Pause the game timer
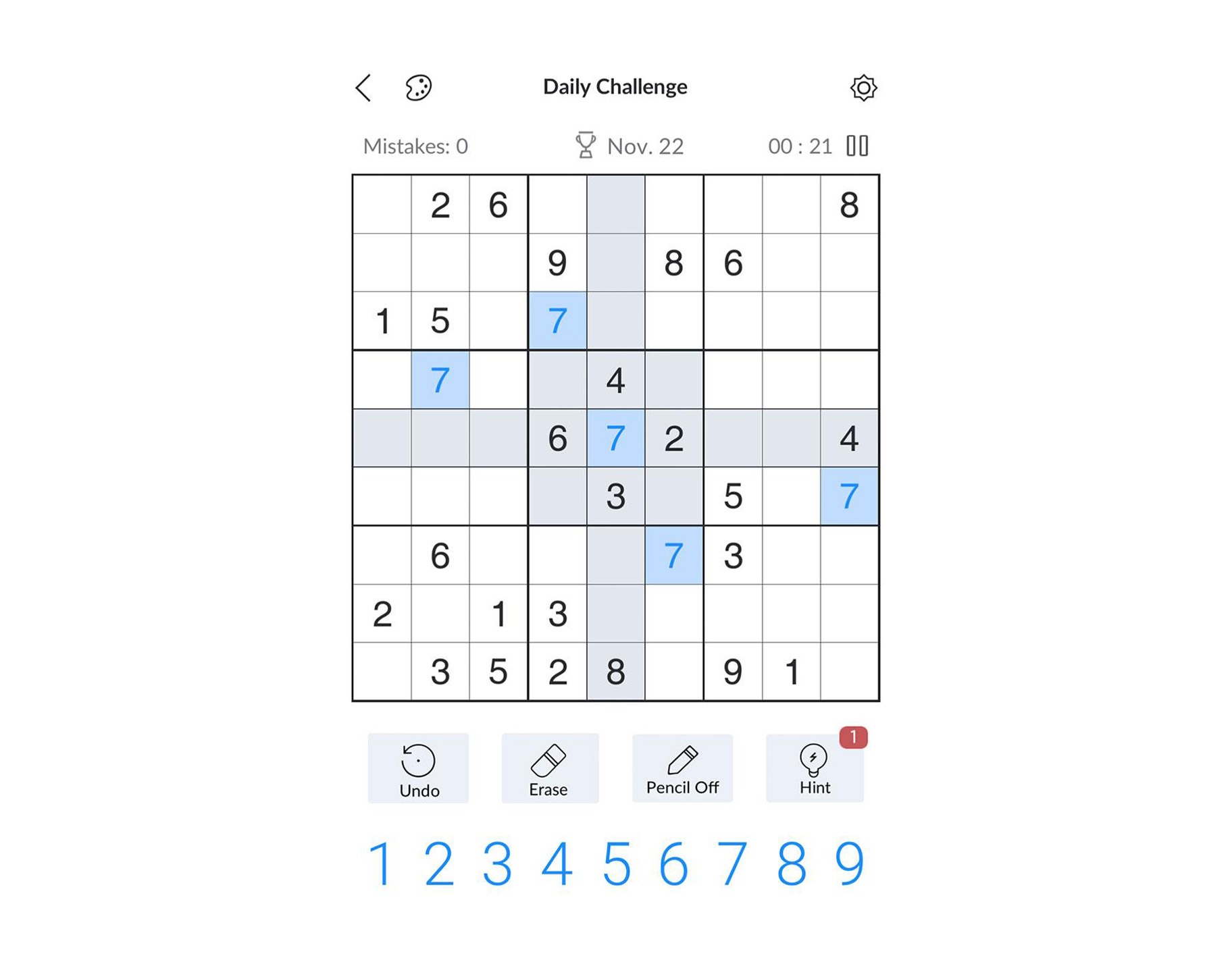Viewport: 1232px width, 962px height. 857,146
